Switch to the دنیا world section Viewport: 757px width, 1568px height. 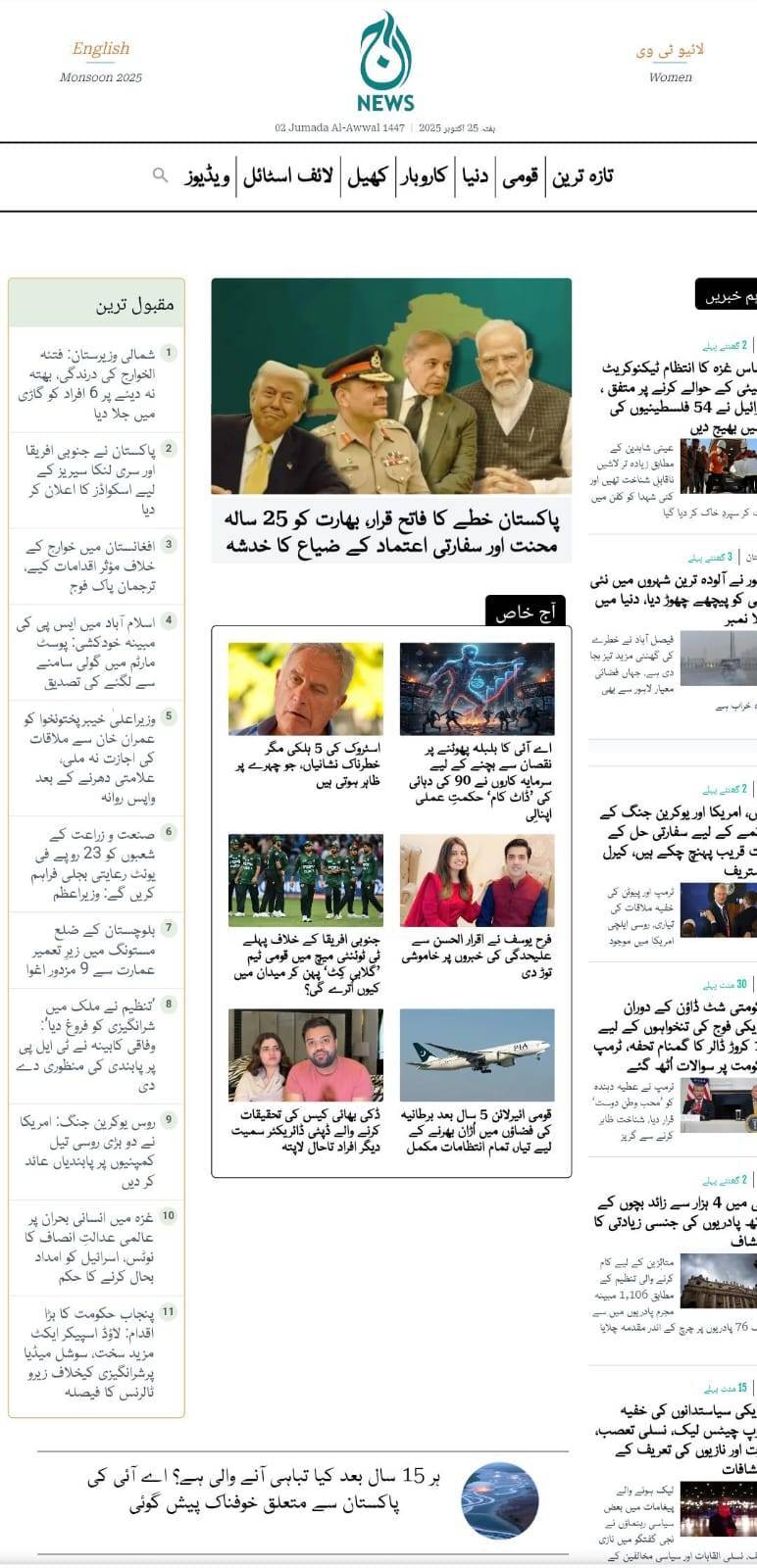click(476, 177)
